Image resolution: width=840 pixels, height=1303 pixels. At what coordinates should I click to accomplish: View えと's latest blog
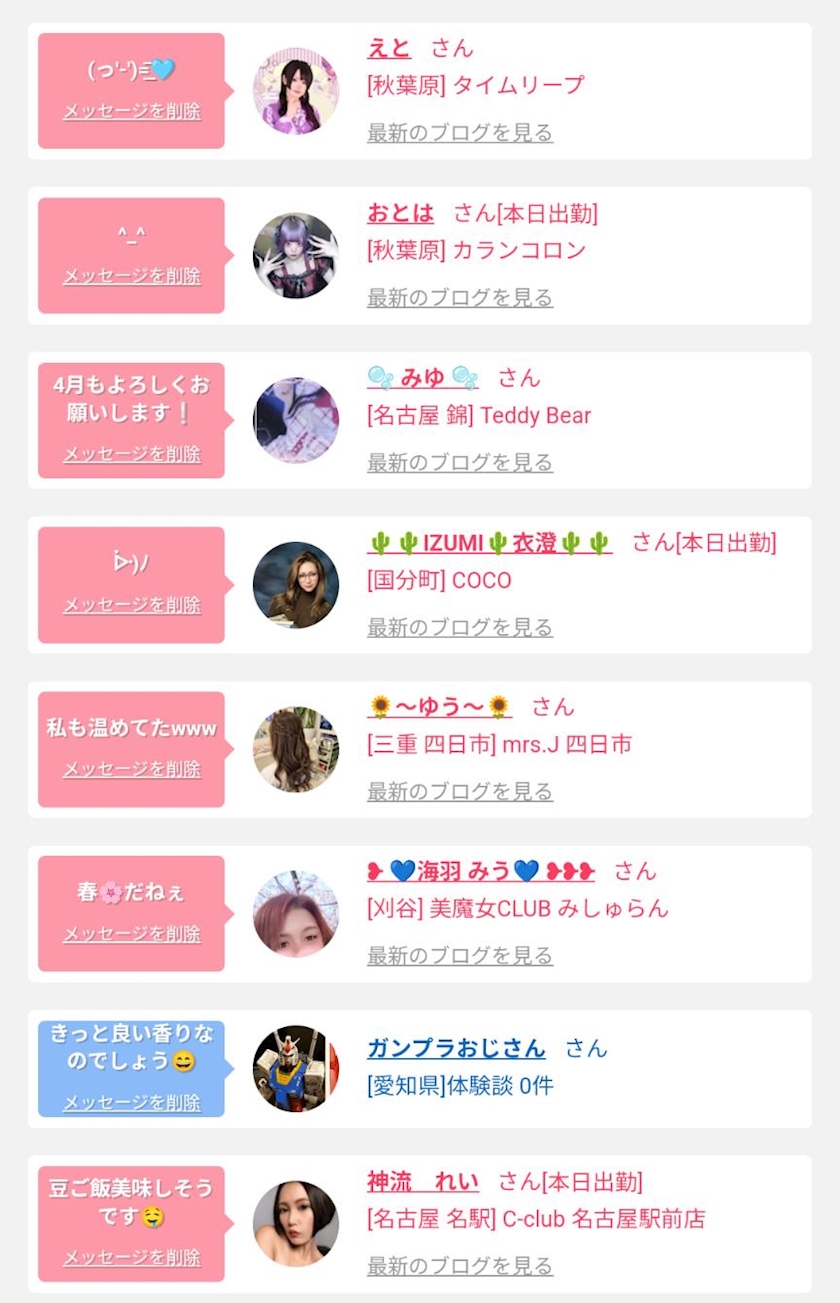tap(459, 133)
